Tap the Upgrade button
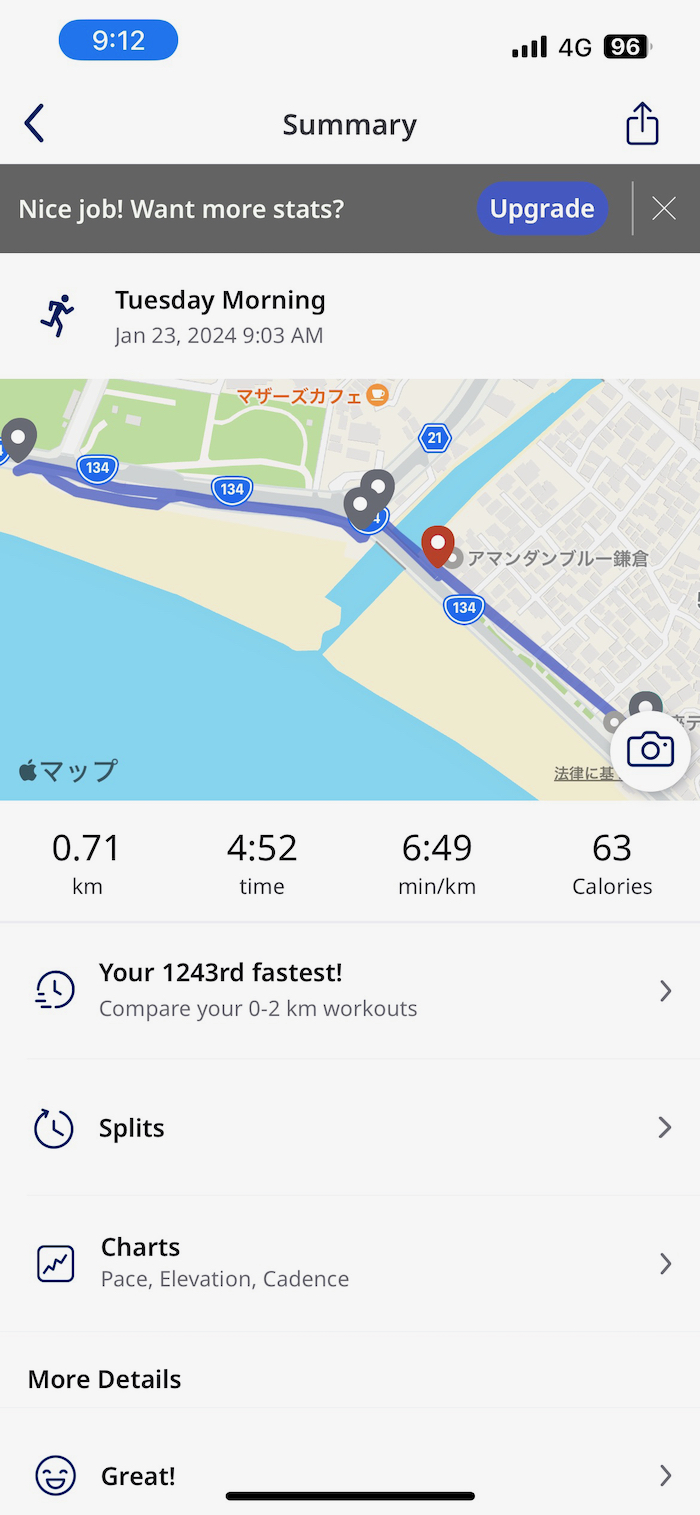Viewport: 700px width, 1515px height. click(x=542, y=208)
